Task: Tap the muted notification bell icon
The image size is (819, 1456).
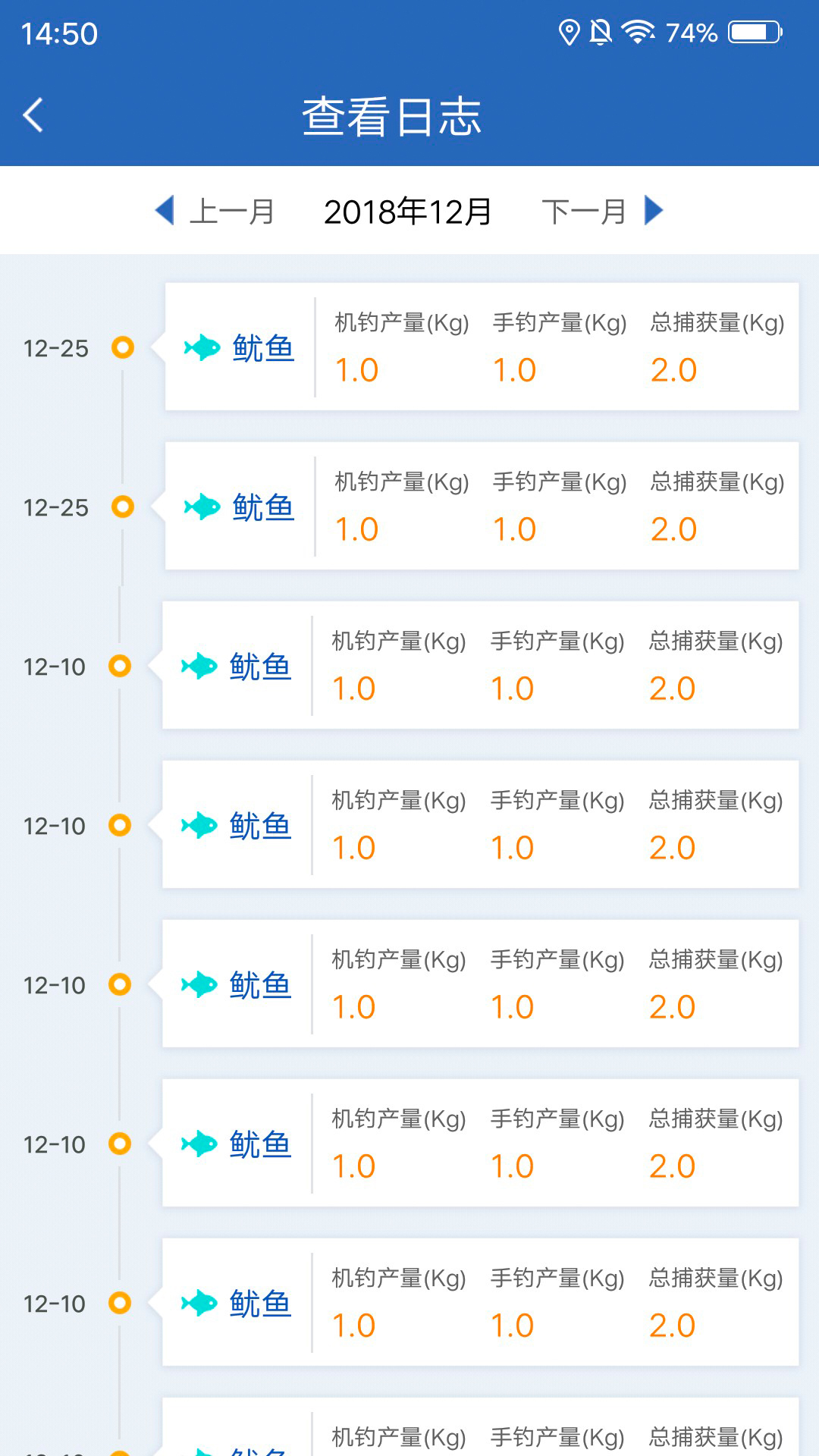Action: (x=599, y=32)
